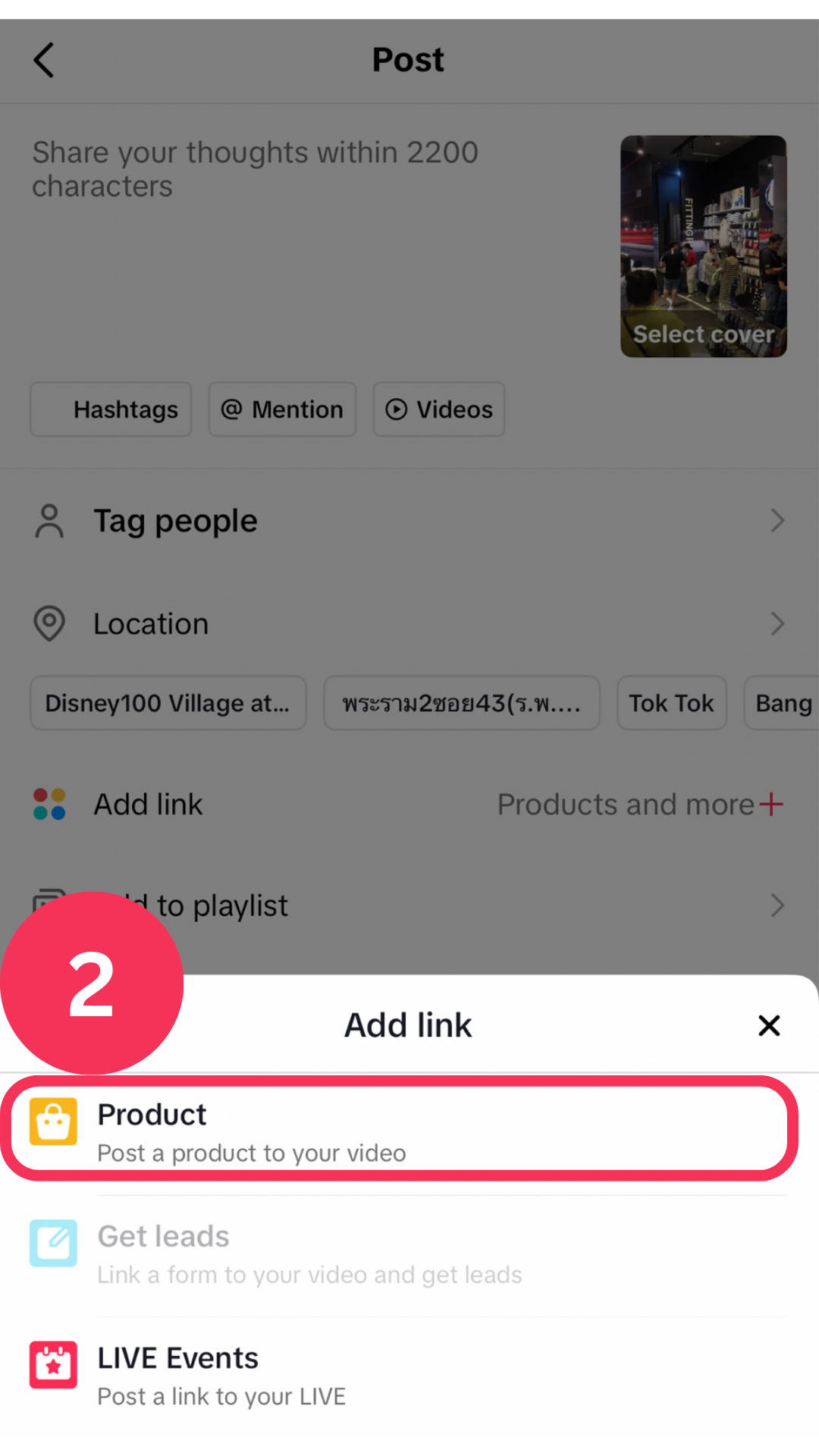Open Tag people

(409, 521)
